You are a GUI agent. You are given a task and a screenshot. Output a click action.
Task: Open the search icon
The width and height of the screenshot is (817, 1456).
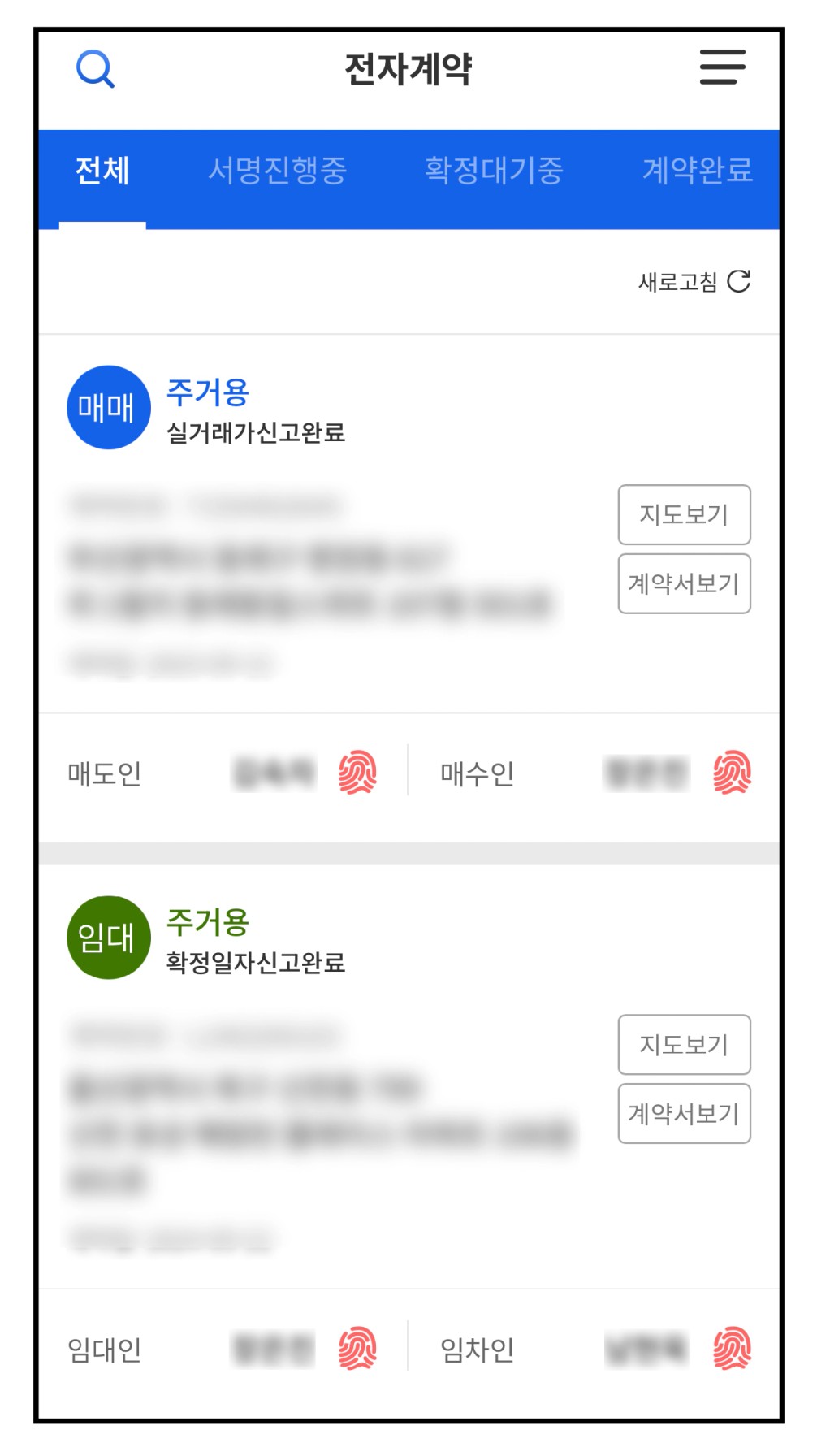(95, 69)
